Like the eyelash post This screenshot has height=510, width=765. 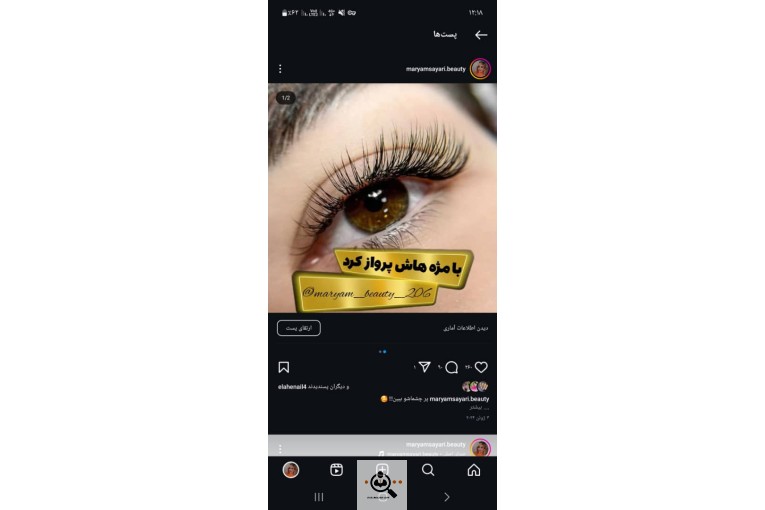click(481, 367)
